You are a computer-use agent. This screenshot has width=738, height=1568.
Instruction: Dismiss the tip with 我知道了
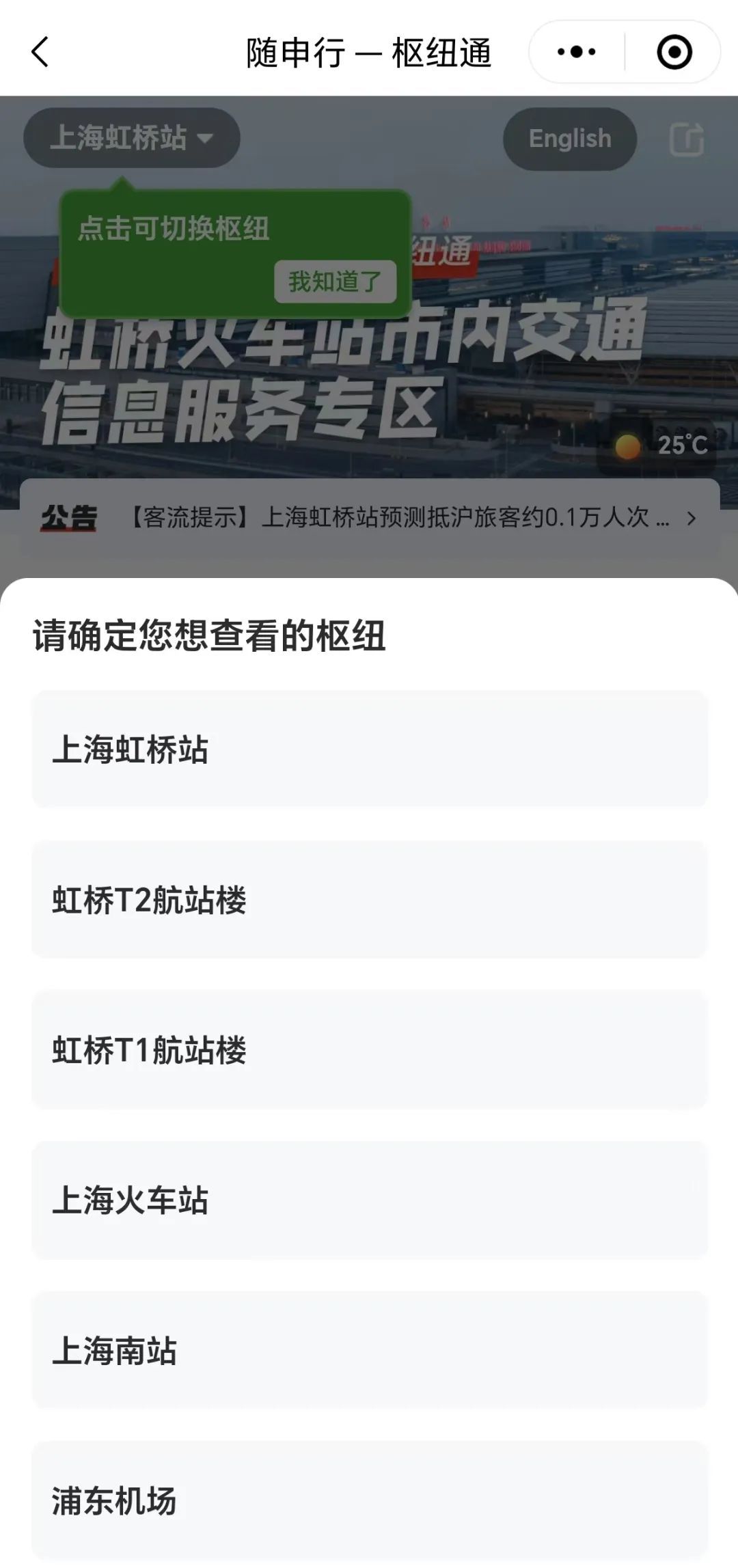click(x=335, y=281)
